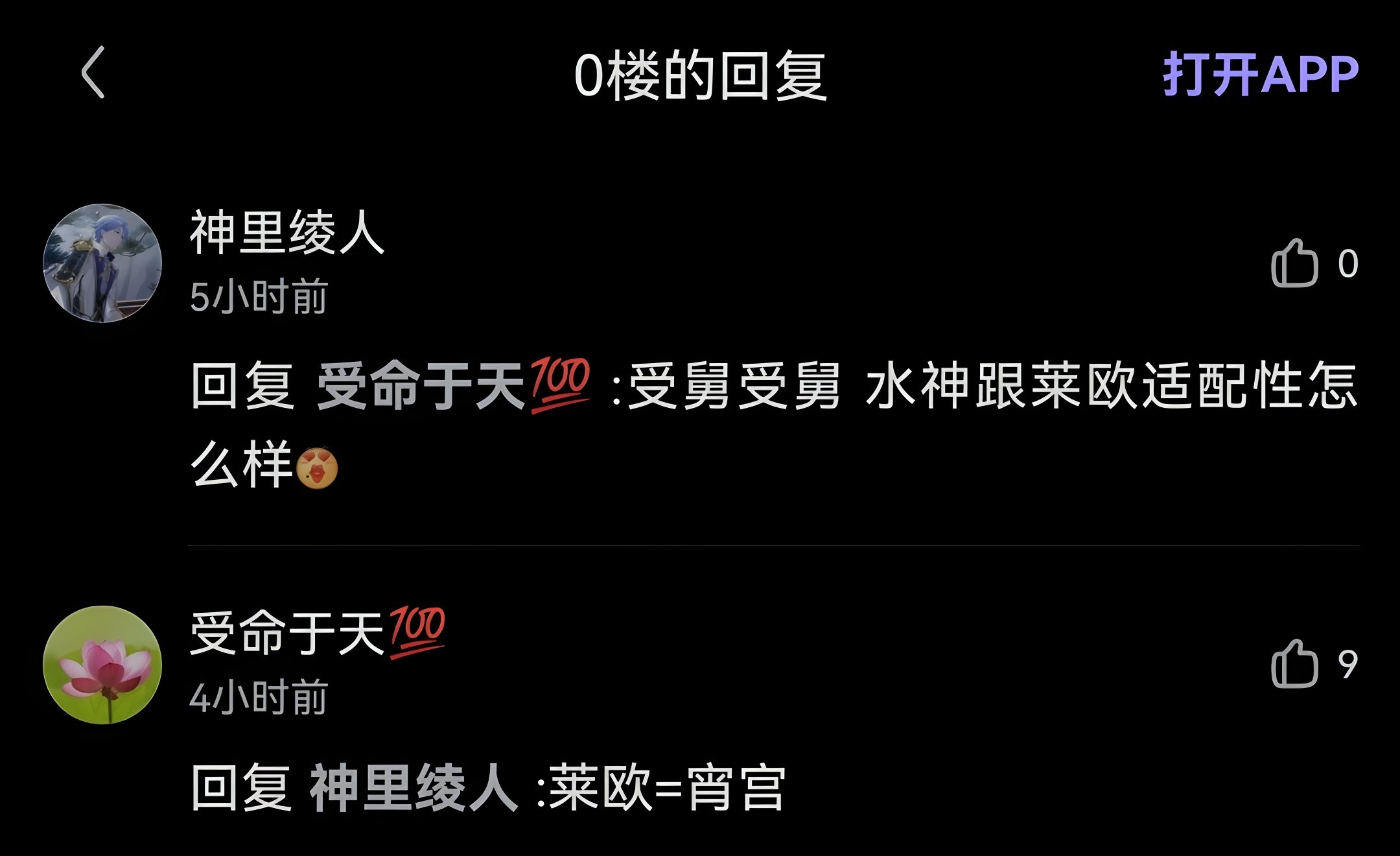This screenshot has height=856, width=1400.
Task: Open the mentioned user 受命于天 in first reply
Action: [454, 386]
